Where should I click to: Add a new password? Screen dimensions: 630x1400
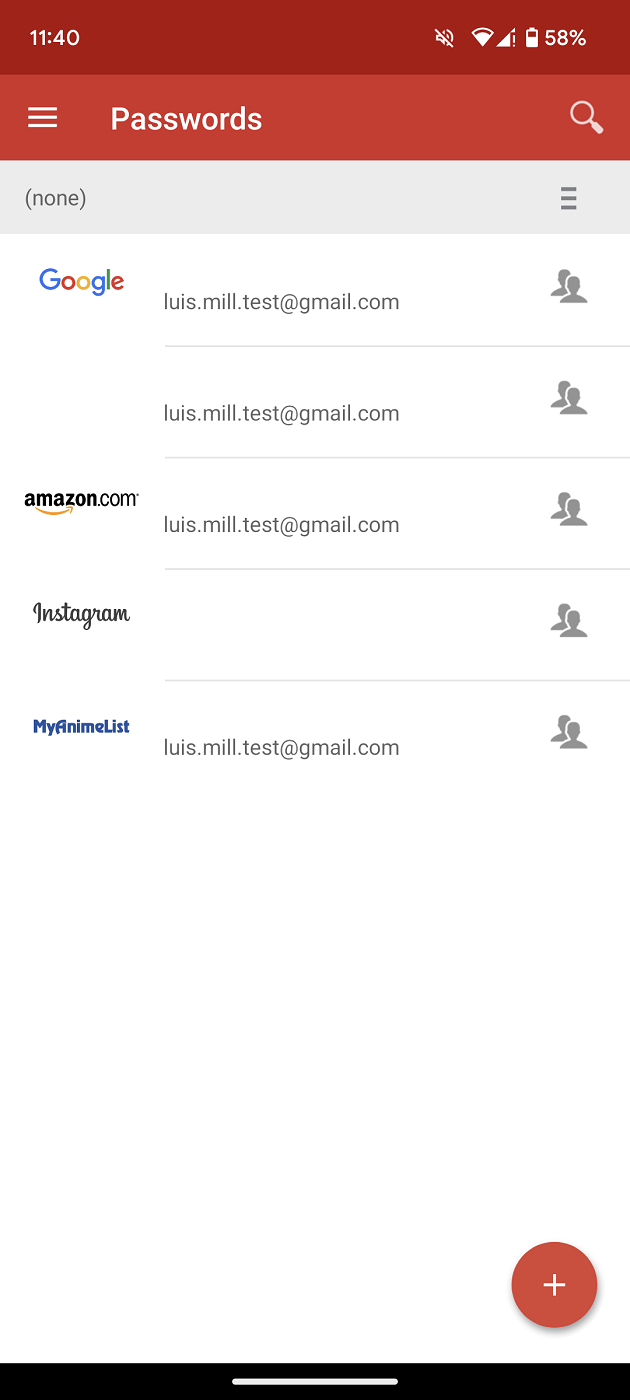pos(554,1285)
